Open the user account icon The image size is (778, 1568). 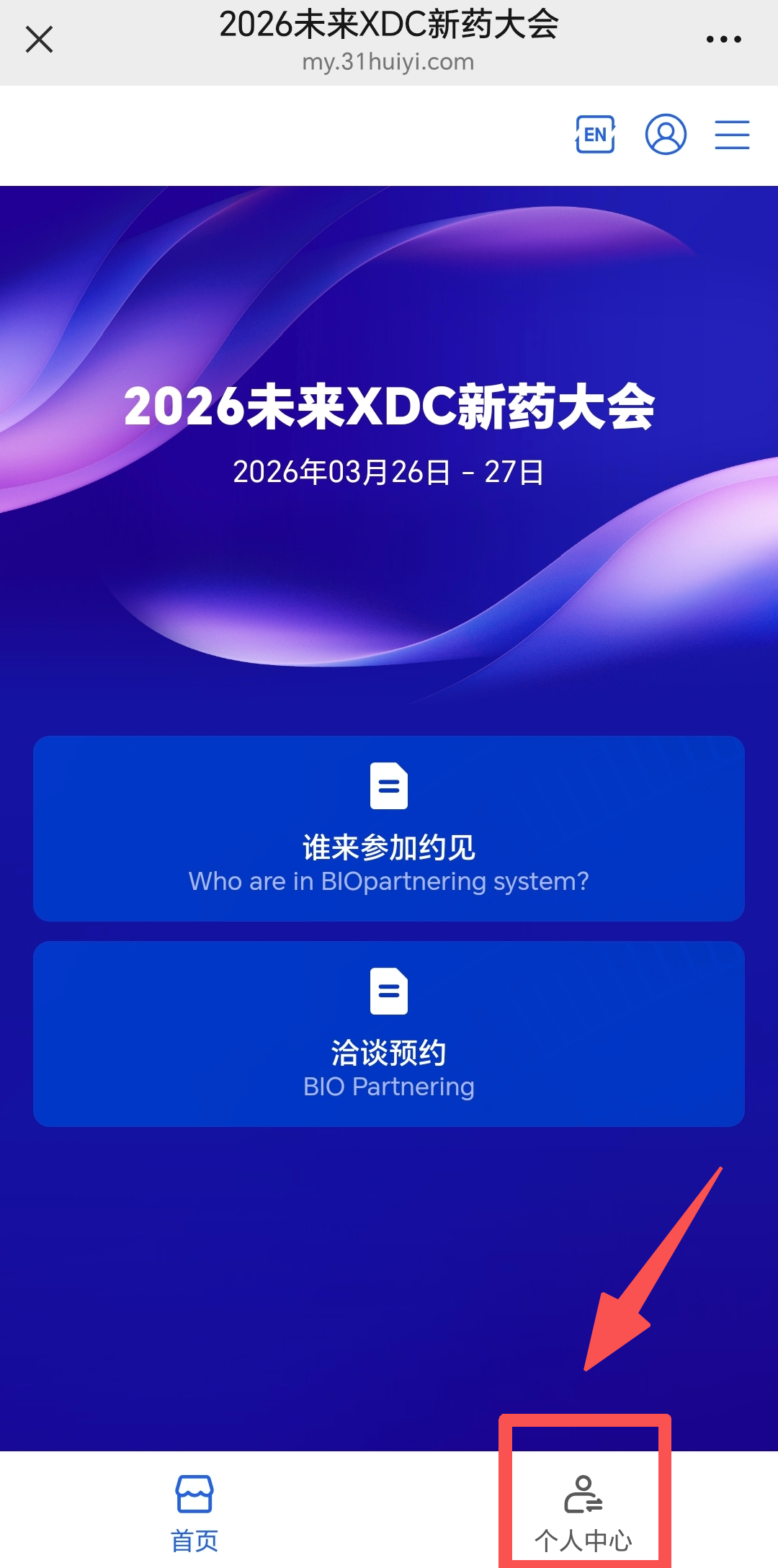[x=666, y=135]
